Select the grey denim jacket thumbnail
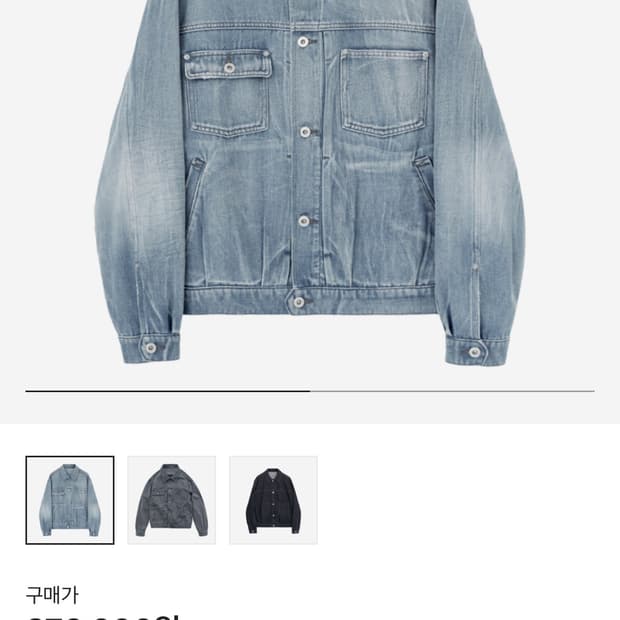Image resolution: width=620 pixels, height=620 pixels. click(172, 500)
